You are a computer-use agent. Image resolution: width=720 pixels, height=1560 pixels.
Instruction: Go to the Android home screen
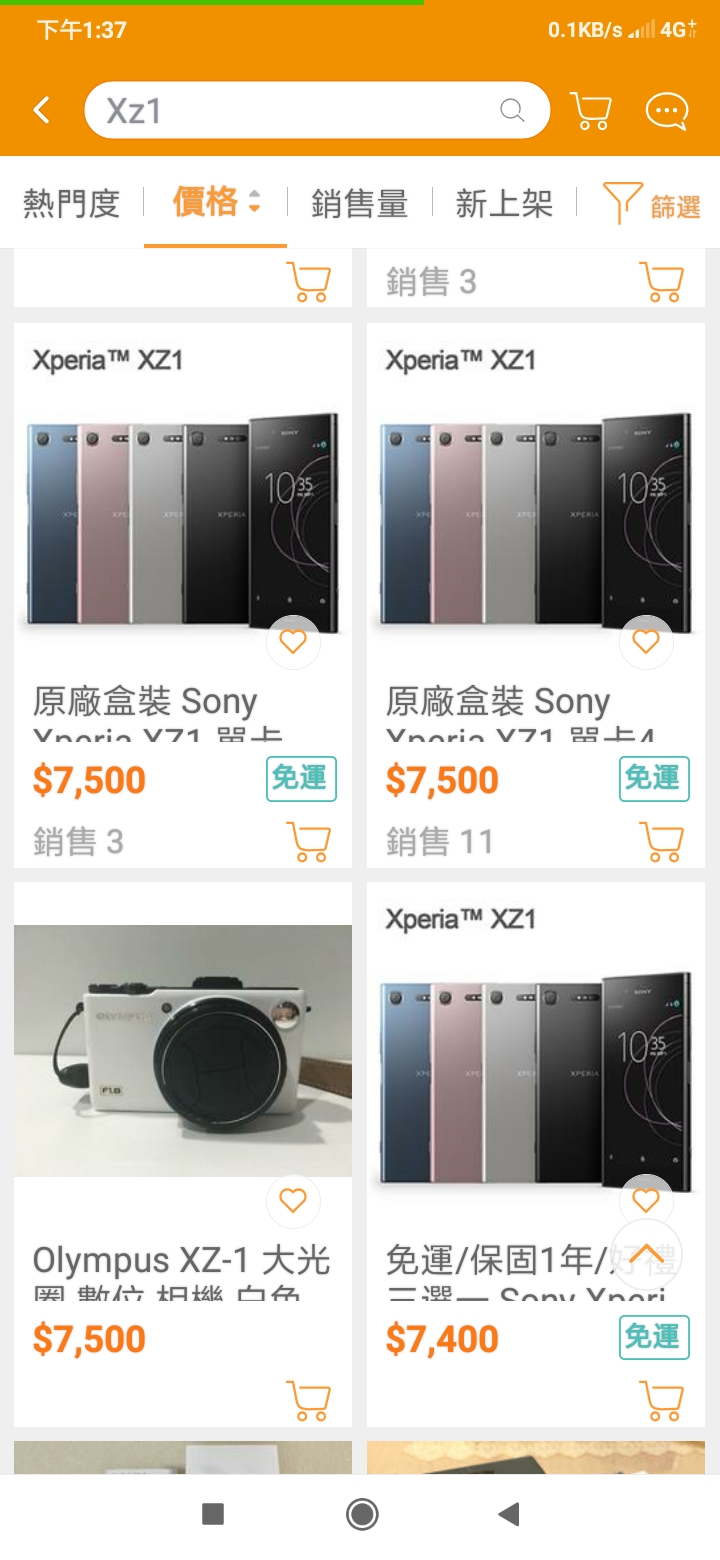(x=361, y=1515)
